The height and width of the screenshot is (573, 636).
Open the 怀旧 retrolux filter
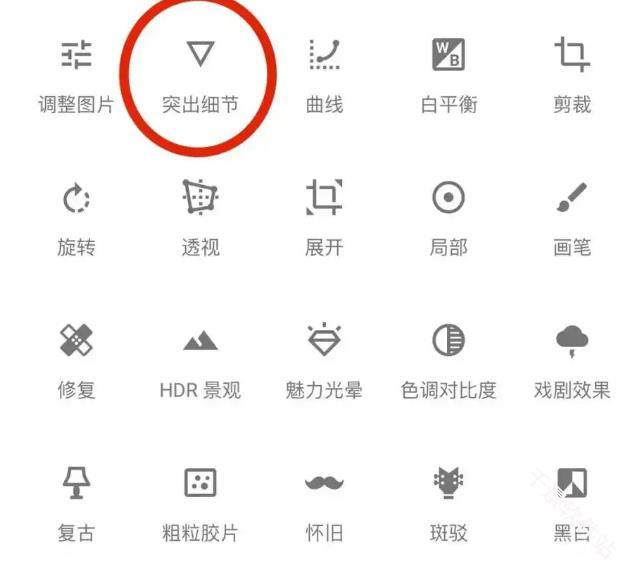[x=324, y=486]
